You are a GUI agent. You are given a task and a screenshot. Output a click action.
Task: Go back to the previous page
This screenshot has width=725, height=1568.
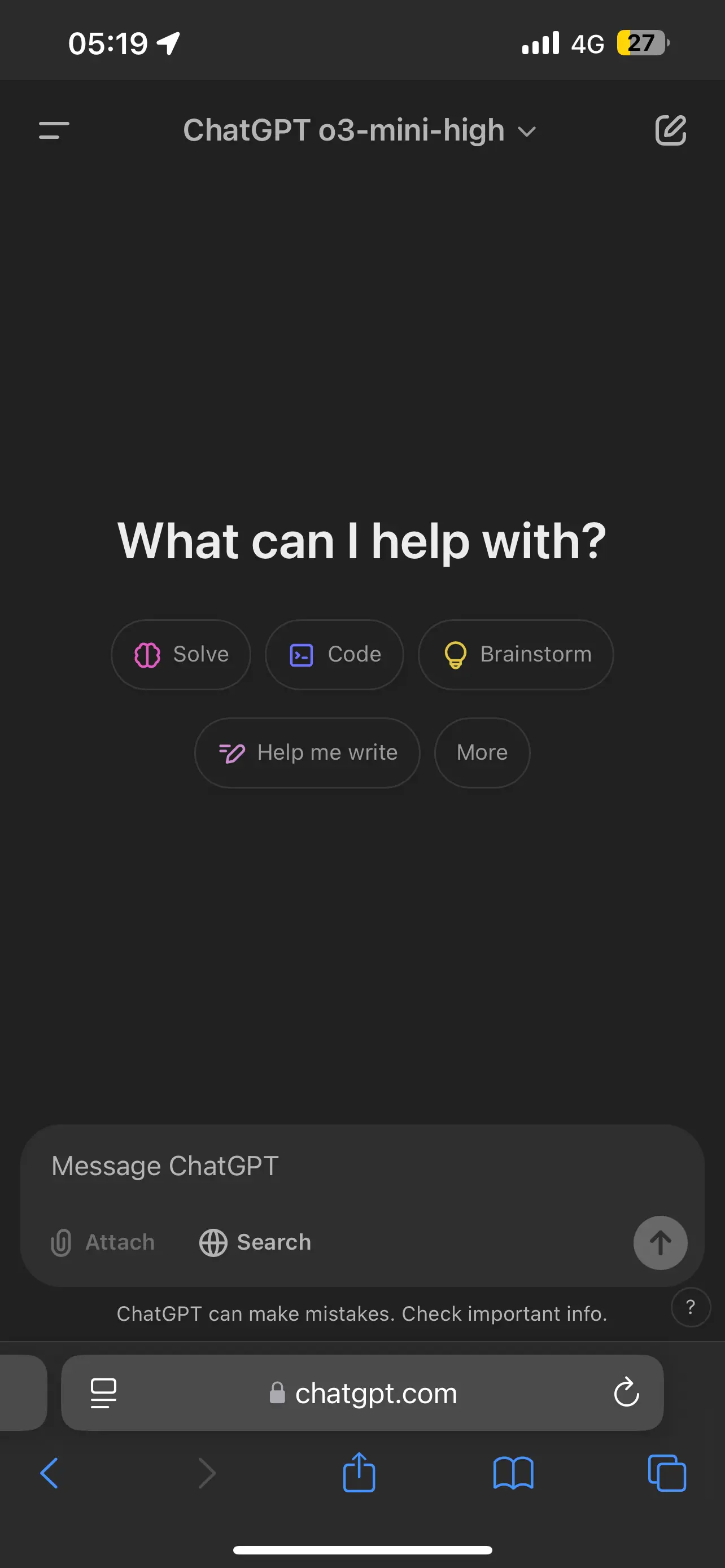click(49, 1473)
